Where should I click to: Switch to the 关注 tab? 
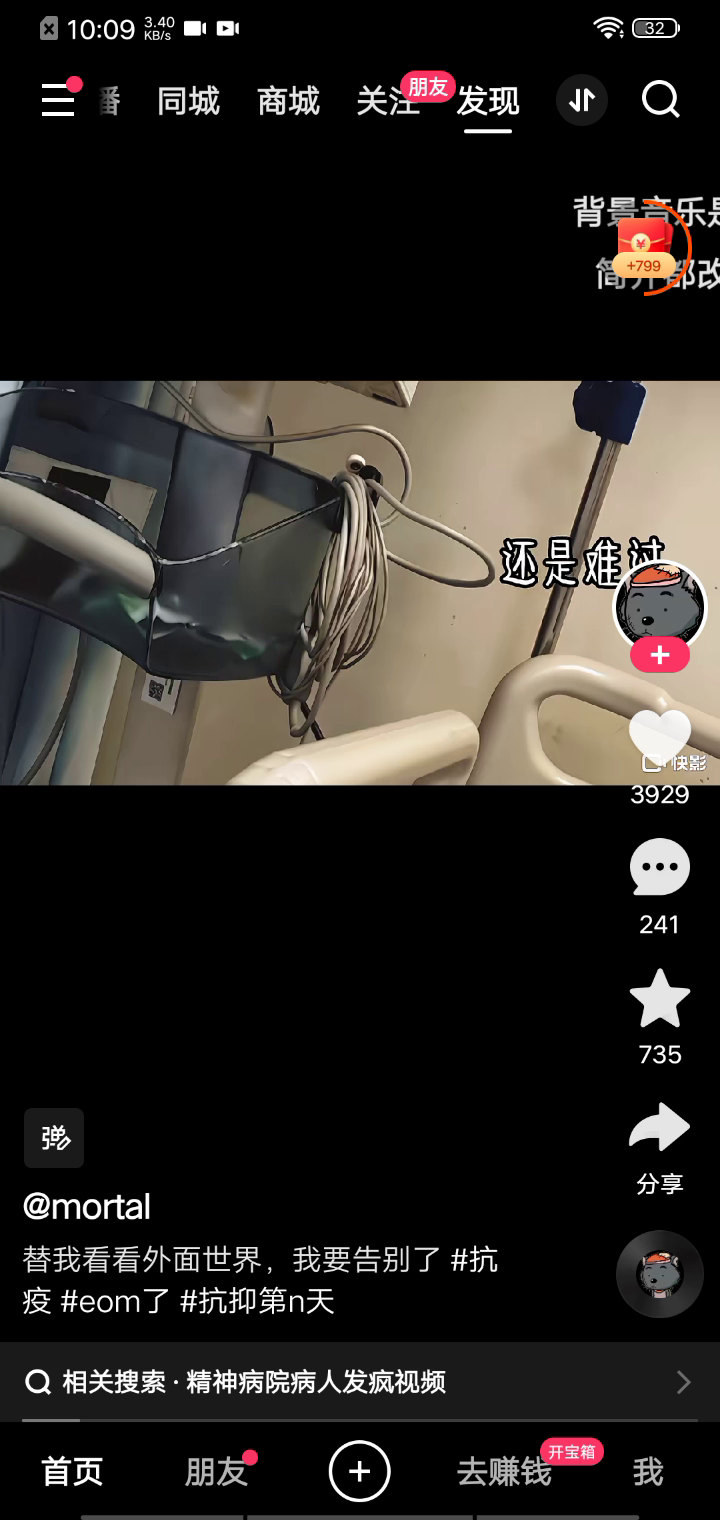[386, 102]
